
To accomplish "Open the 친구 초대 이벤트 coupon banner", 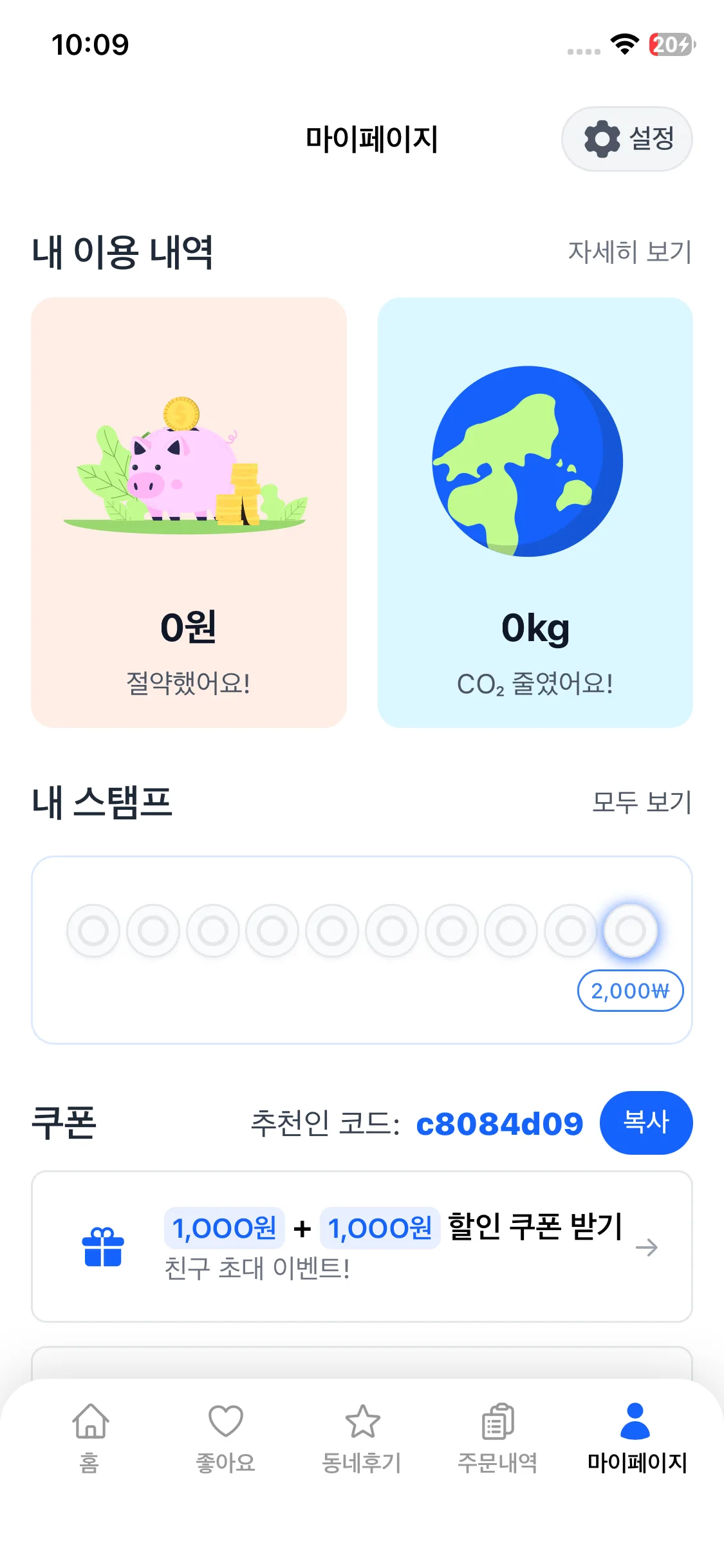I will coord(362,1246).
